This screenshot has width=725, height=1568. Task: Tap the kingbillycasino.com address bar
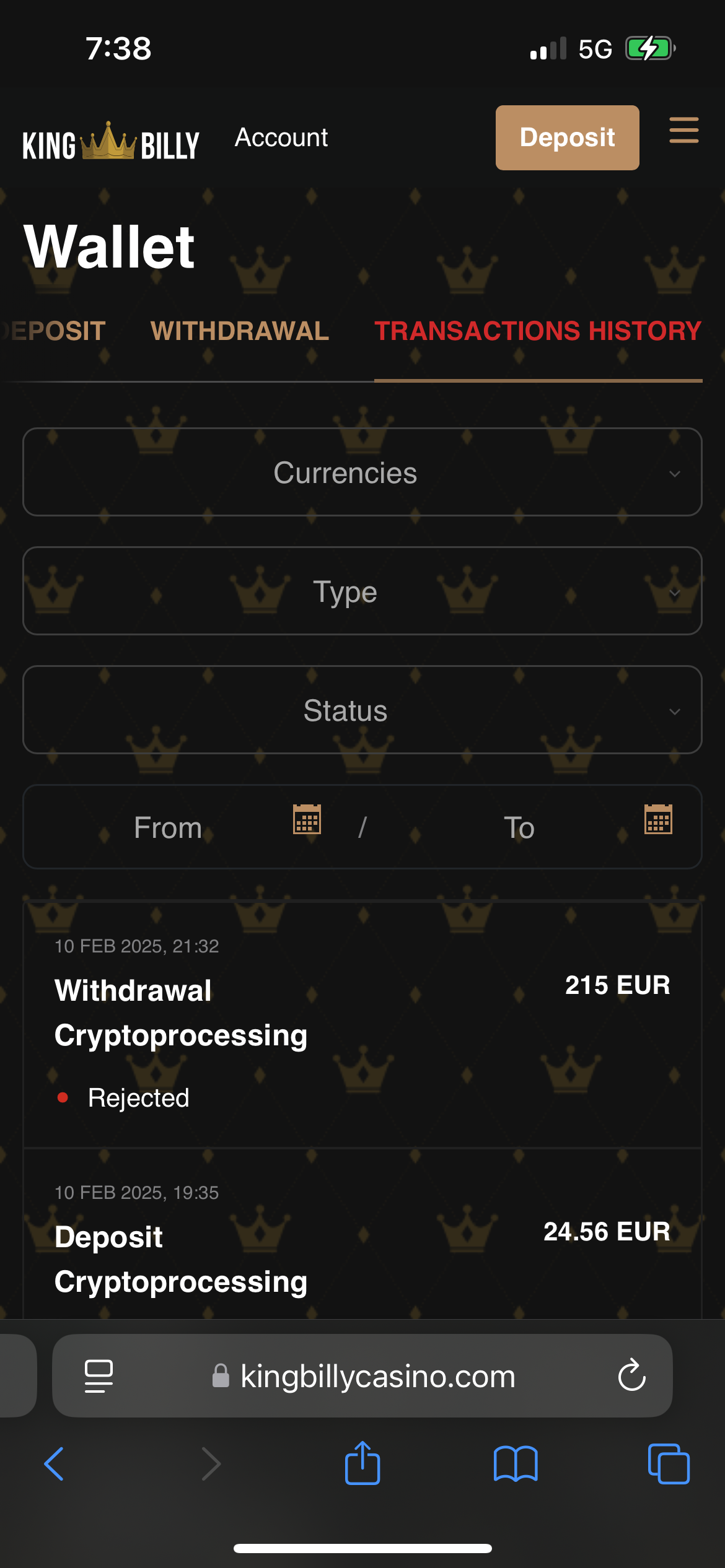pos(377,1376)
